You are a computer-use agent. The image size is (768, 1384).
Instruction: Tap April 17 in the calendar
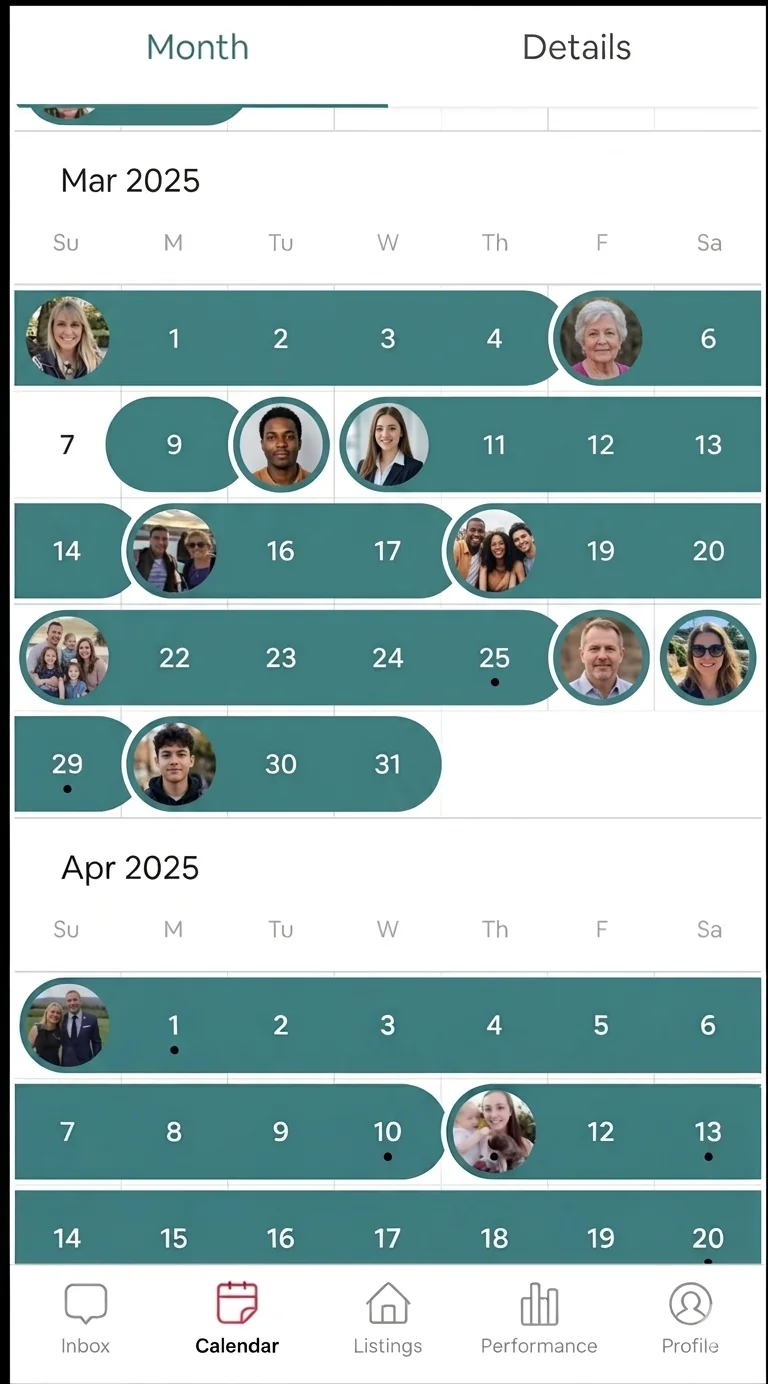387,1237
